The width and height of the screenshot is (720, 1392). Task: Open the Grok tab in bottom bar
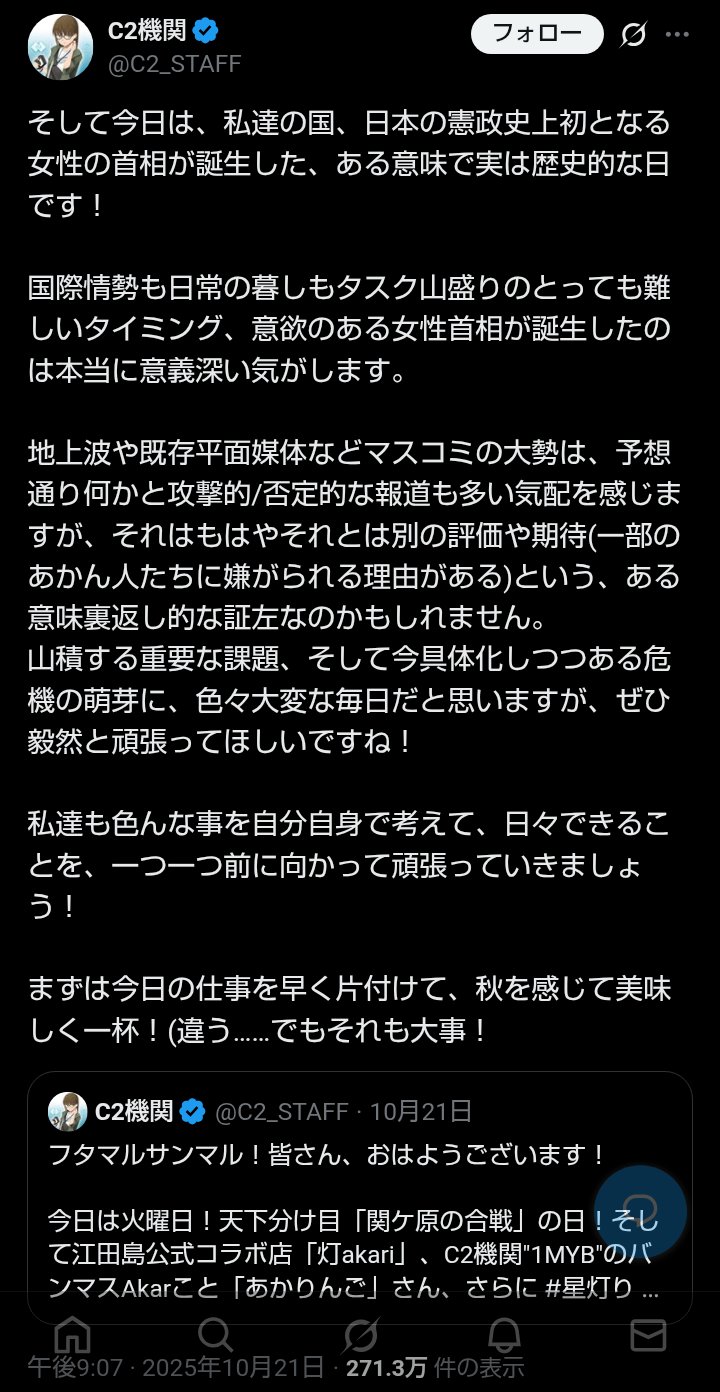click(360, 1335)
